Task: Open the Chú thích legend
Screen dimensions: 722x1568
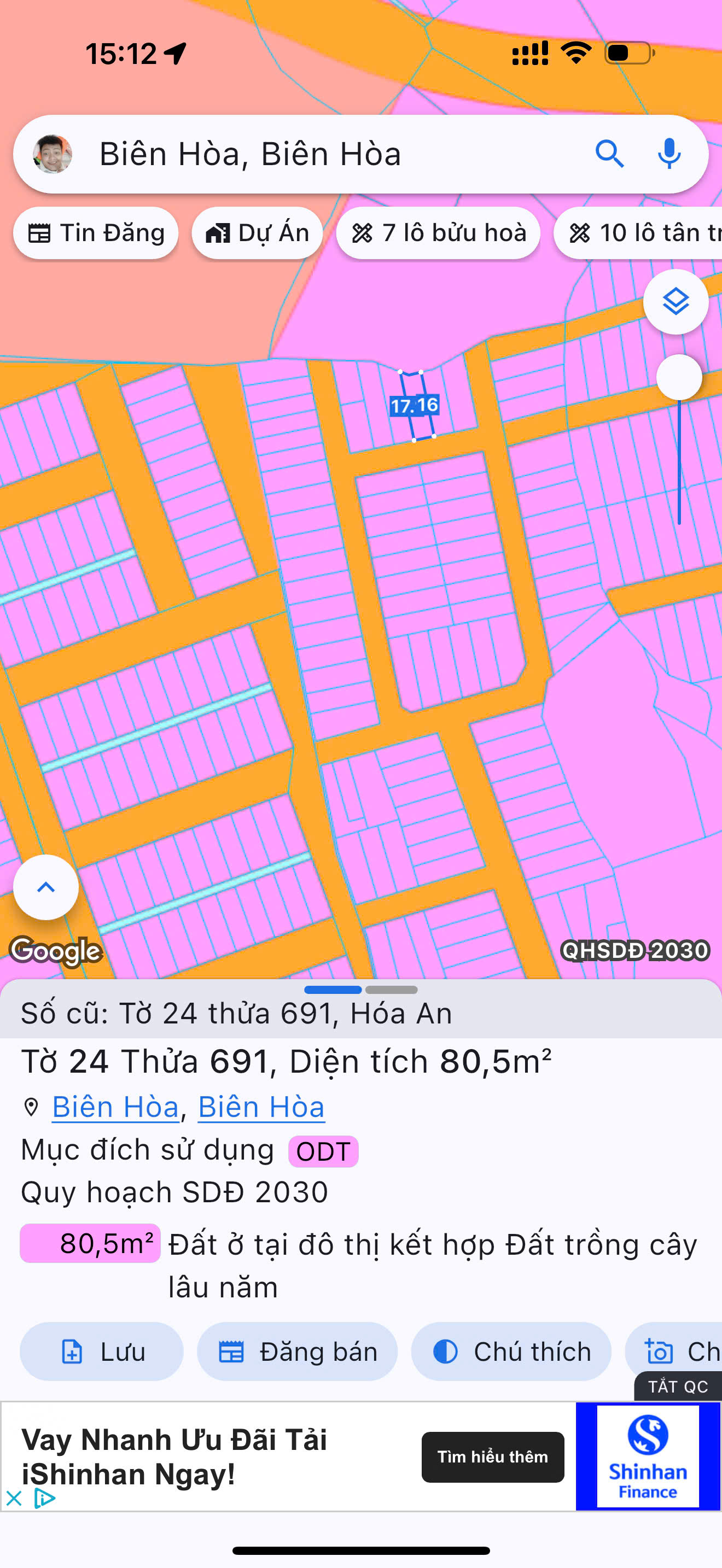Action: point(511,1351)
